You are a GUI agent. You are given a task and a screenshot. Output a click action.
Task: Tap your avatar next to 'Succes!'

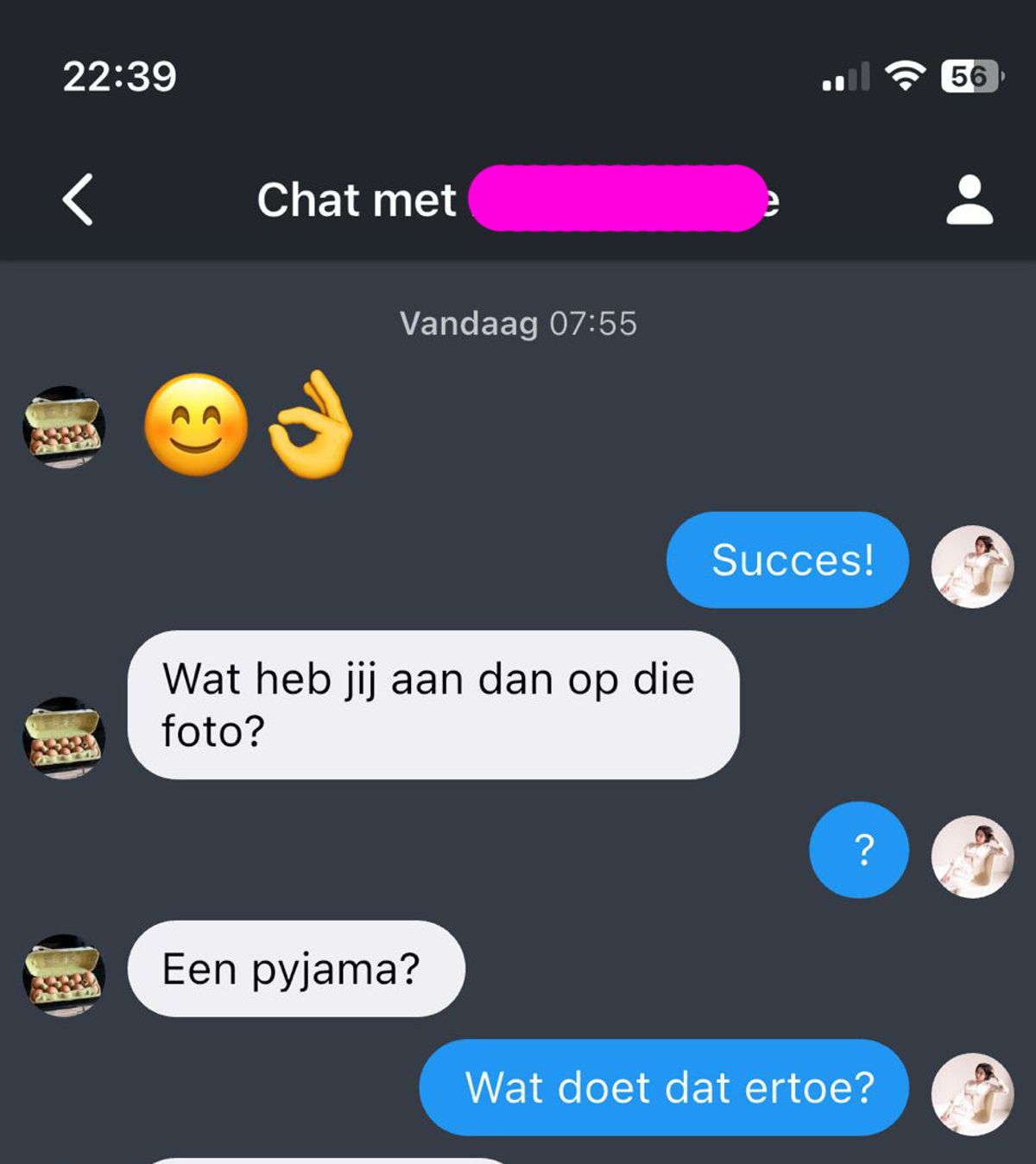click(x=972, y=566)
